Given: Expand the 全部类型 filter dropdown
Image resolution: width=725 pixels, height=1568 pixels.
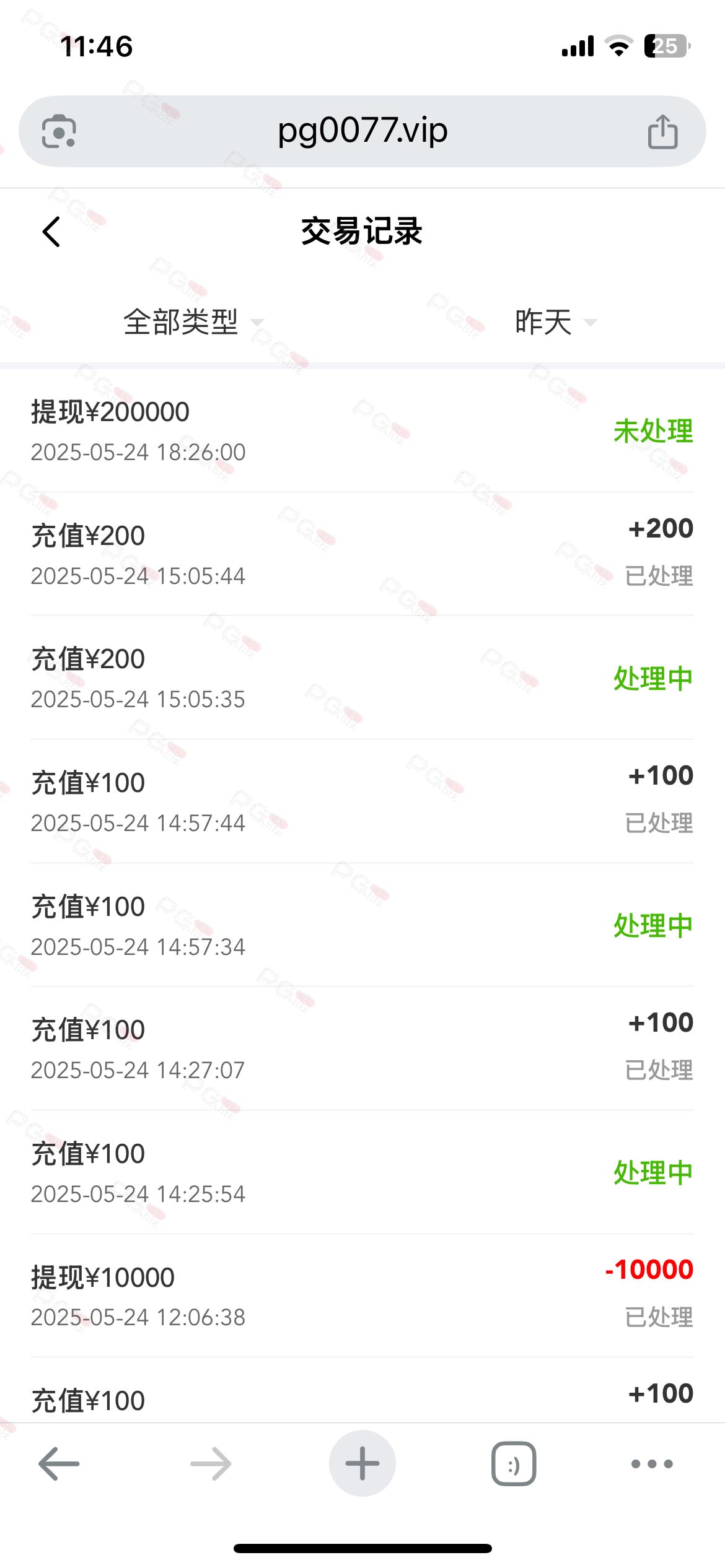Looking at the screenshot, I should (x=194, y=322).
